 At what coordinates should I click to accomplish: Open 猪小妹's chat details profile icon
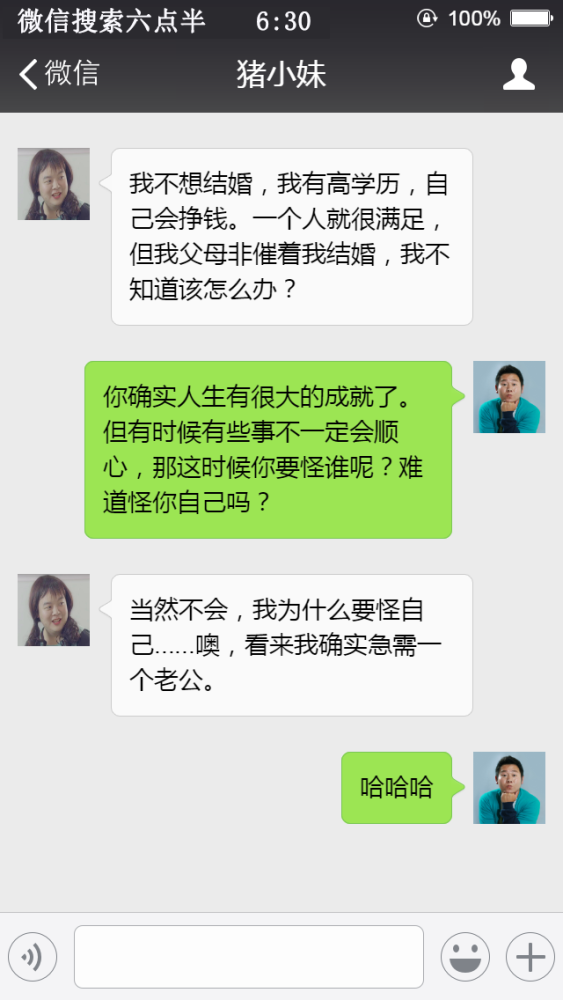point(518,74)
